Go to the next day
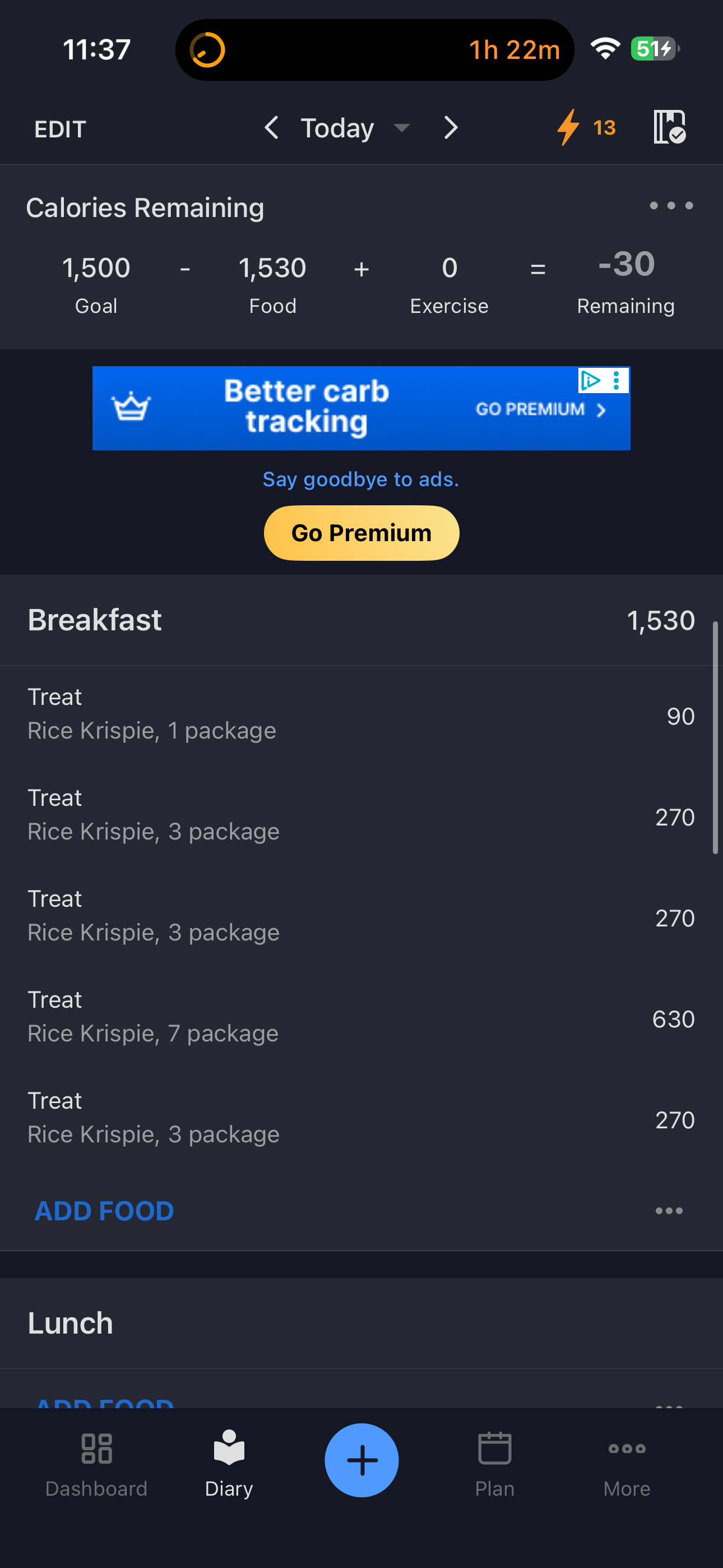This screenshot has height=1568, width=723. (451, 128)
